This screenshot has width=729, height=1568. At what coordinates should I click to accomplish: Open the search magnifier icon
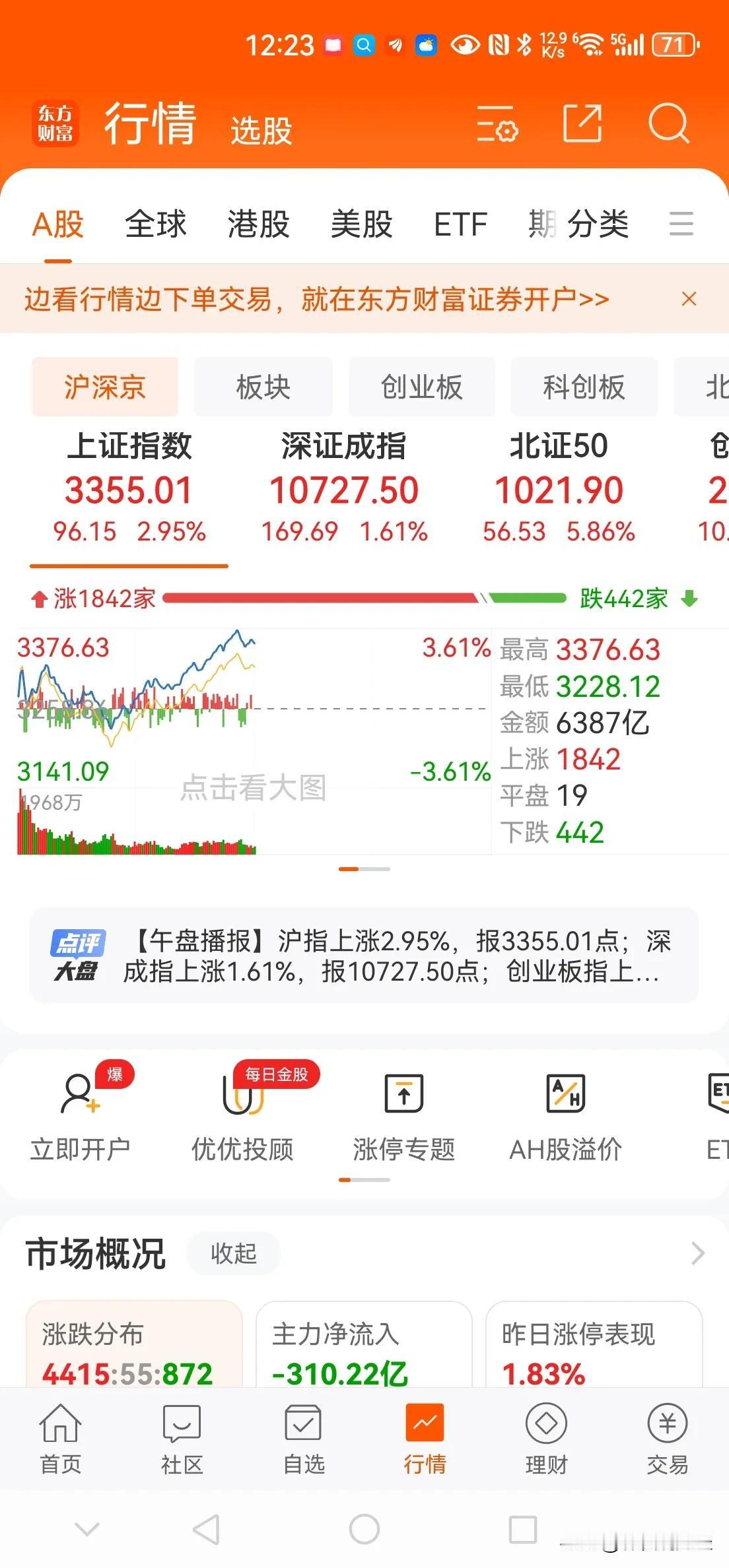point(669,123)
